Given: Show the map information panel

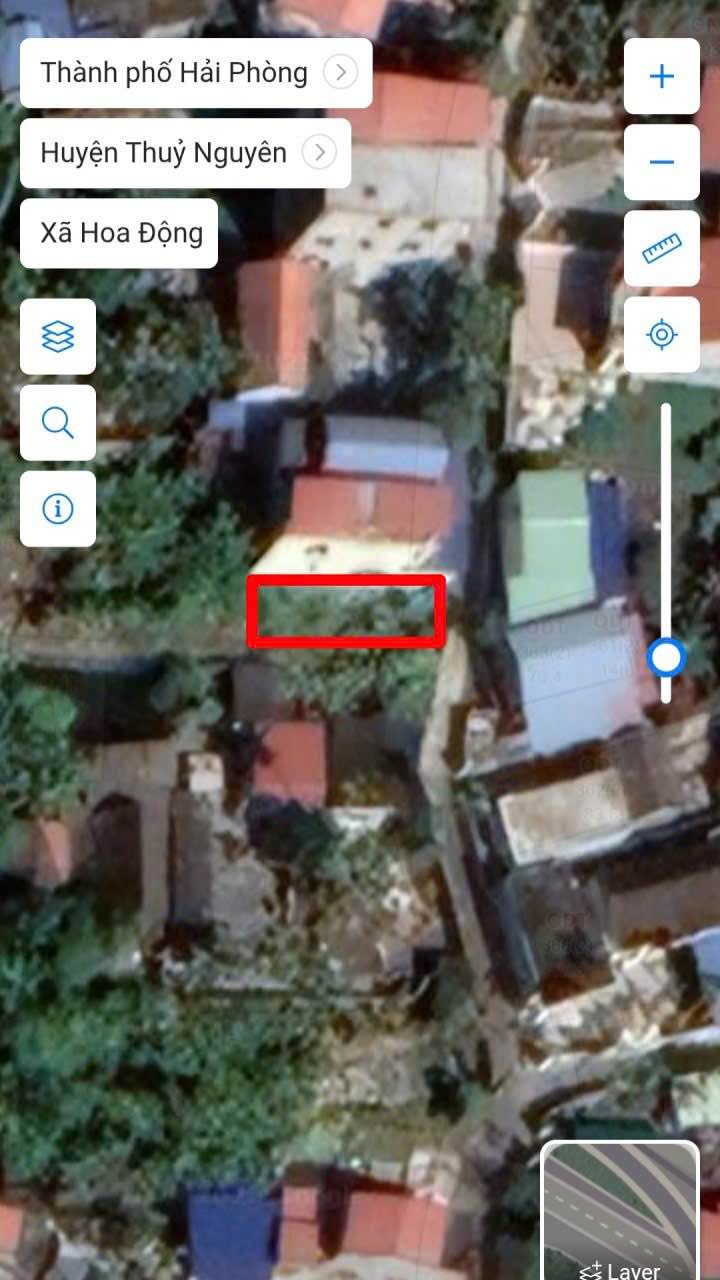Looking at the screenshot, I should click(x=58, y=509).
